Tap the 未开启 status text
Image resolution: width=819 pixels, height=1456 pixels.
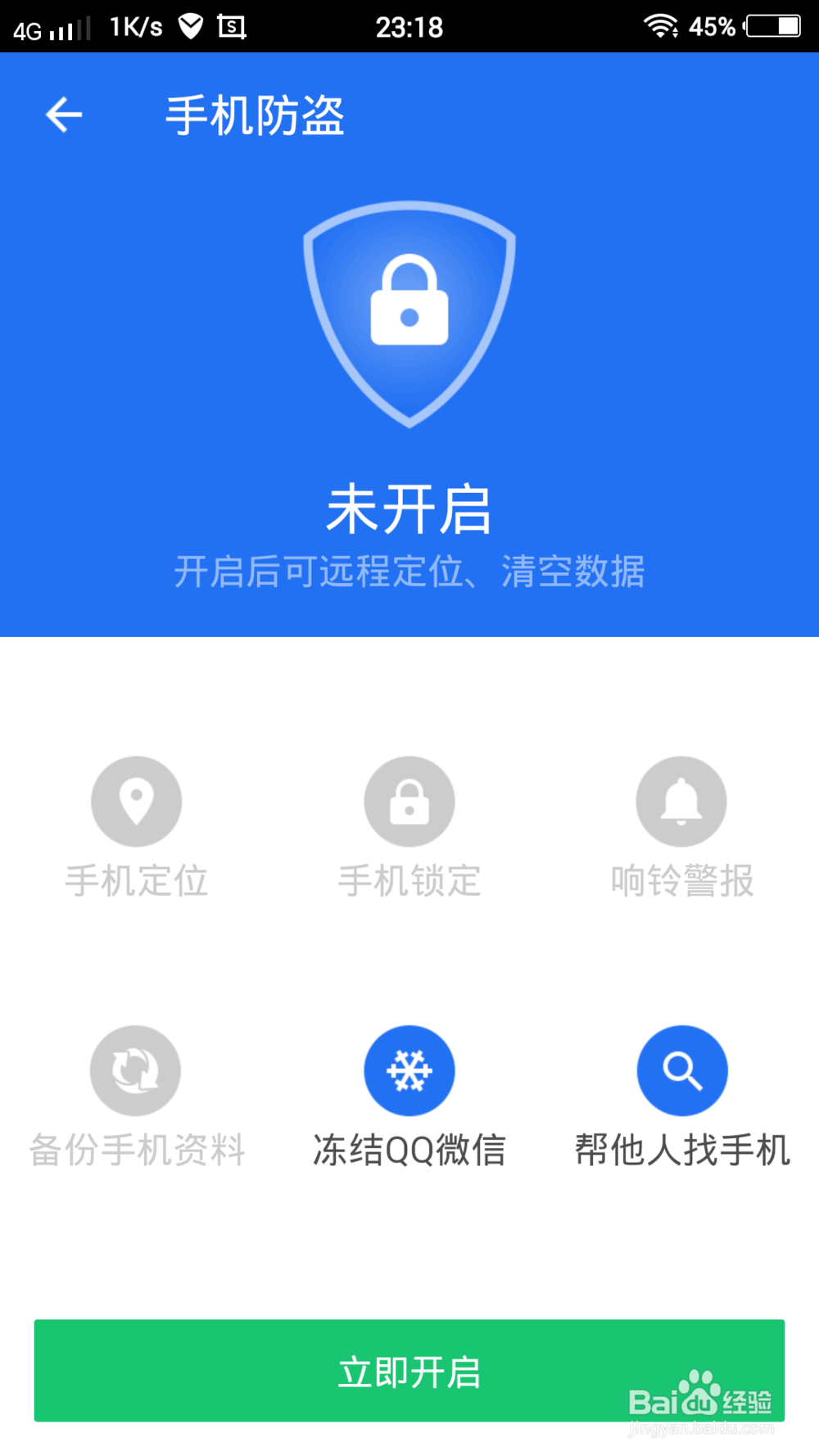click(409, 509)
